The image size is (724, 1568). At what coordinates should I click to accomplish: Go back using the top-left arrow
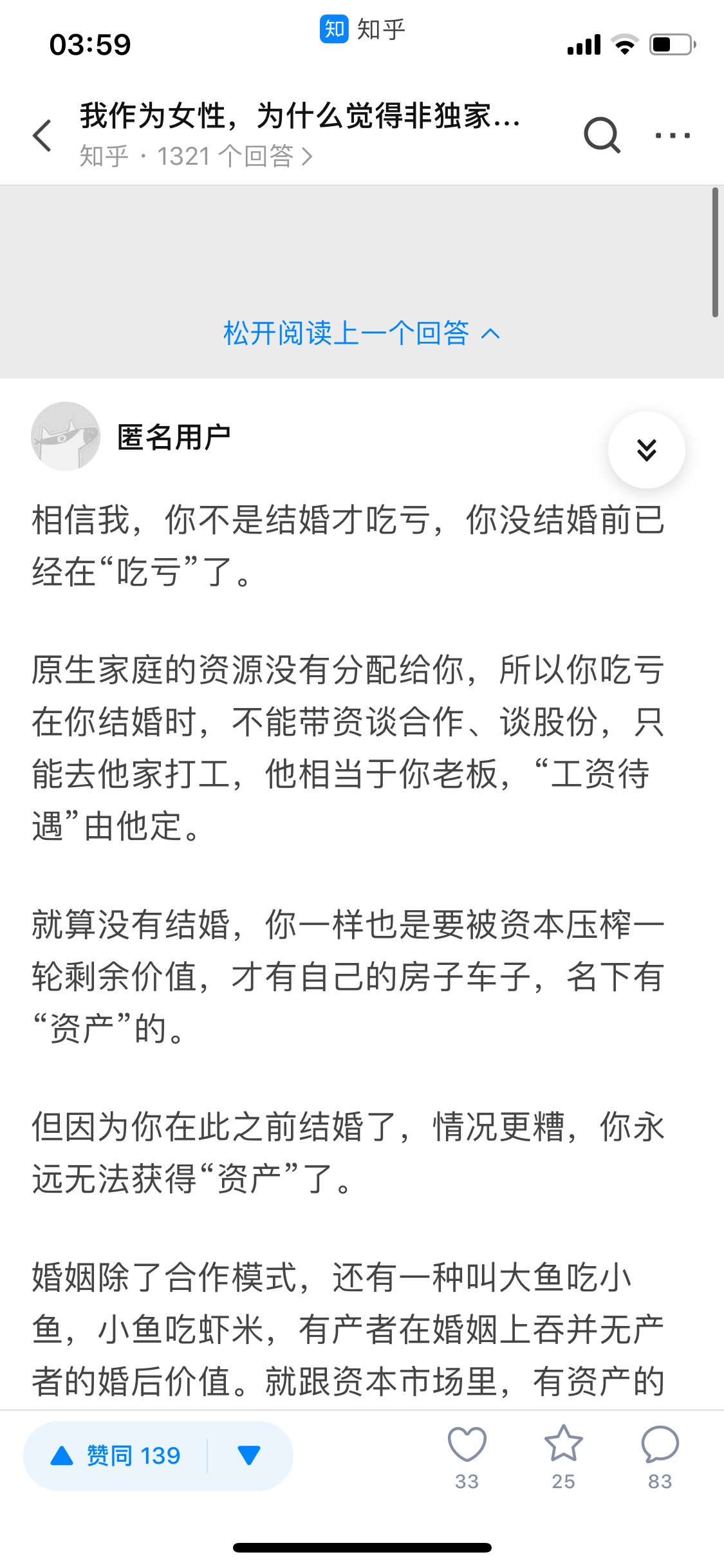42,135
